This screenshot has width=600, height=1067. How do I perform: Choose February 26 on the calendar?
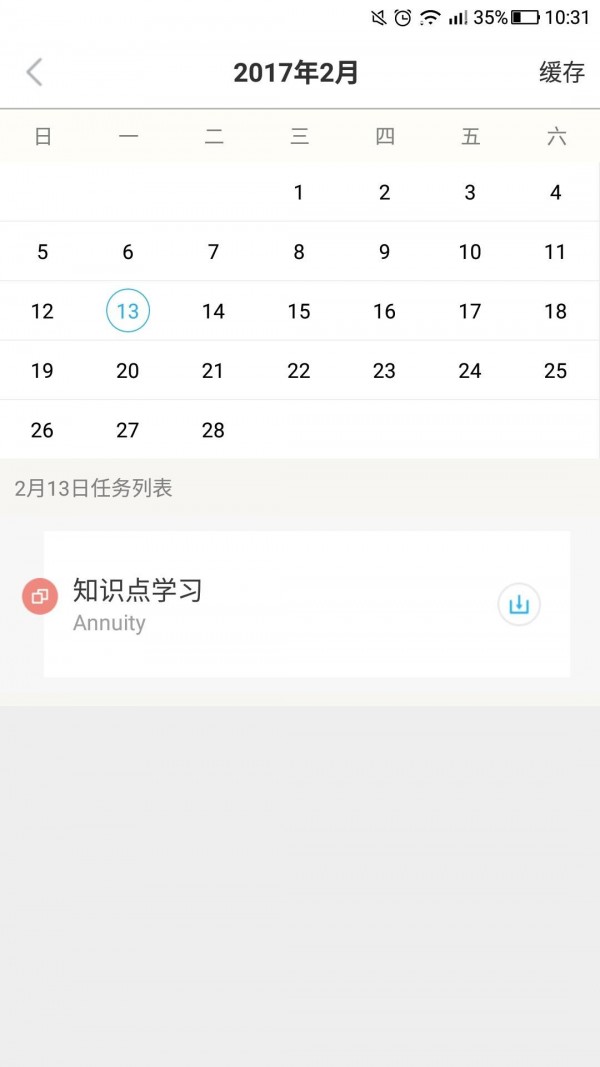pyautogui.click(x=42, y=430)
